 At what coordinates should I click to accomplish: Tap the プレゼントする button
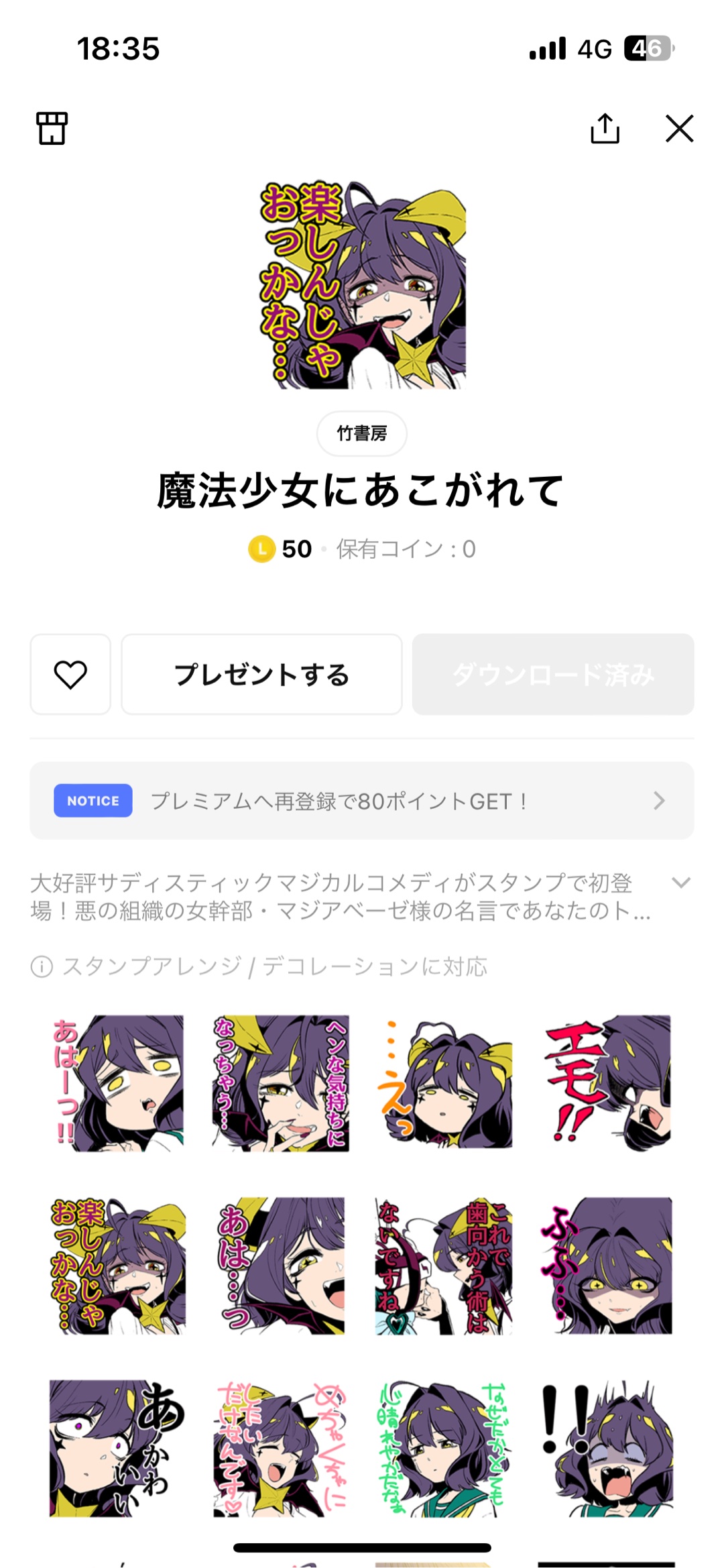[261, 674]
